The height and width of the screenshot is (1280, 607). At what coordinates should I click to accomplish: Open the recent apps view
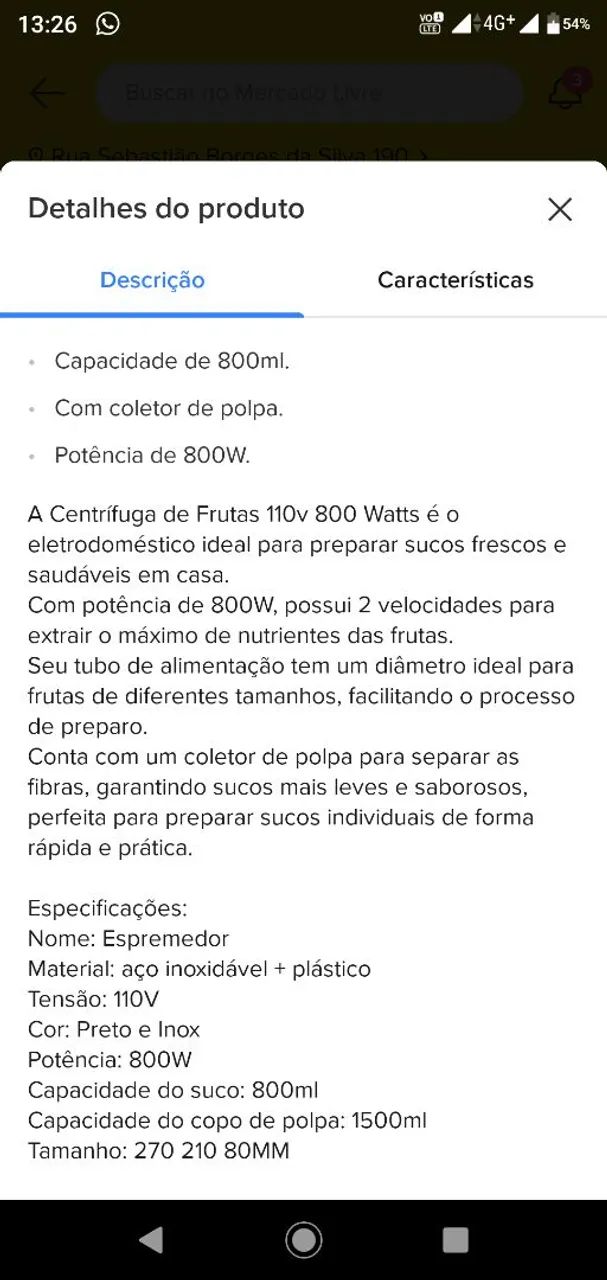455,1240
